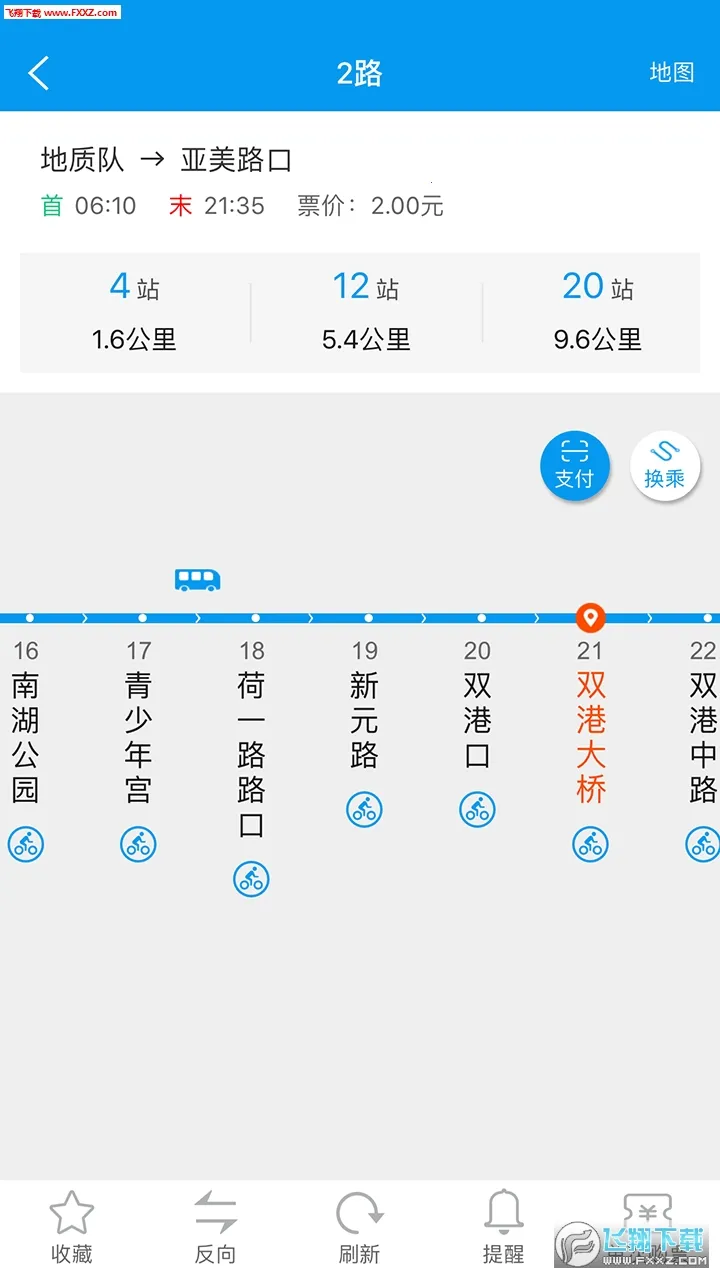View bike info under 双港大桥

(590, 844)
